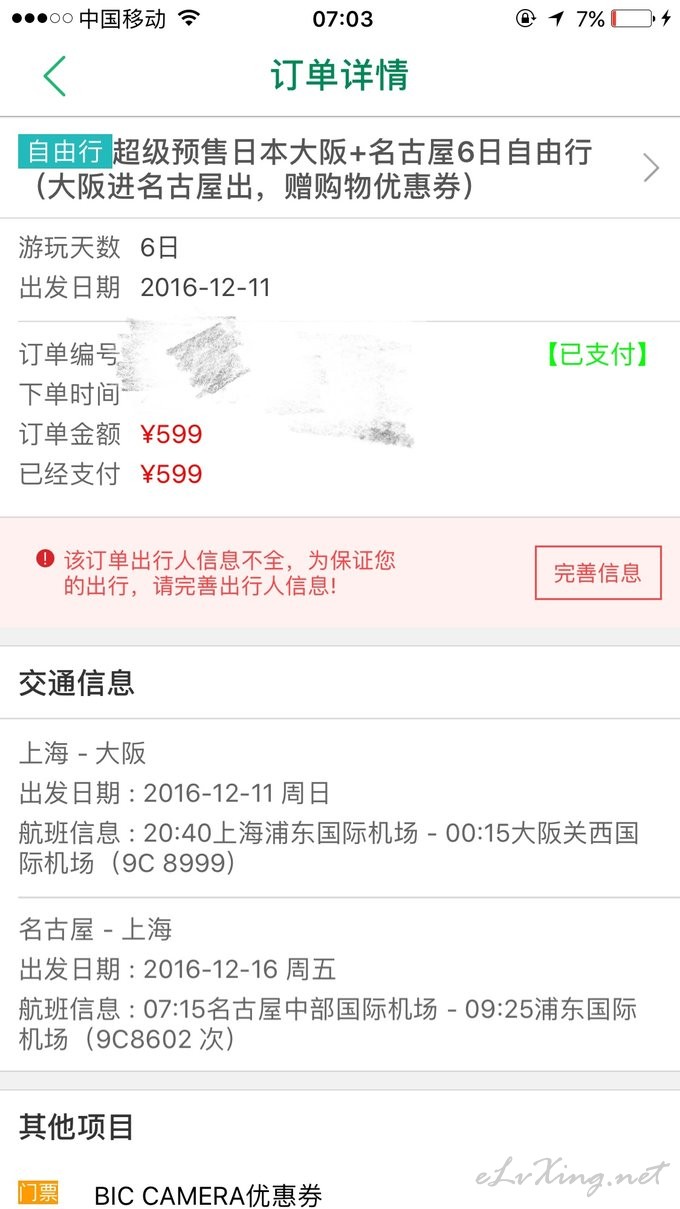Open the BIC CAMERA优惠券 item

point(340,1193)
